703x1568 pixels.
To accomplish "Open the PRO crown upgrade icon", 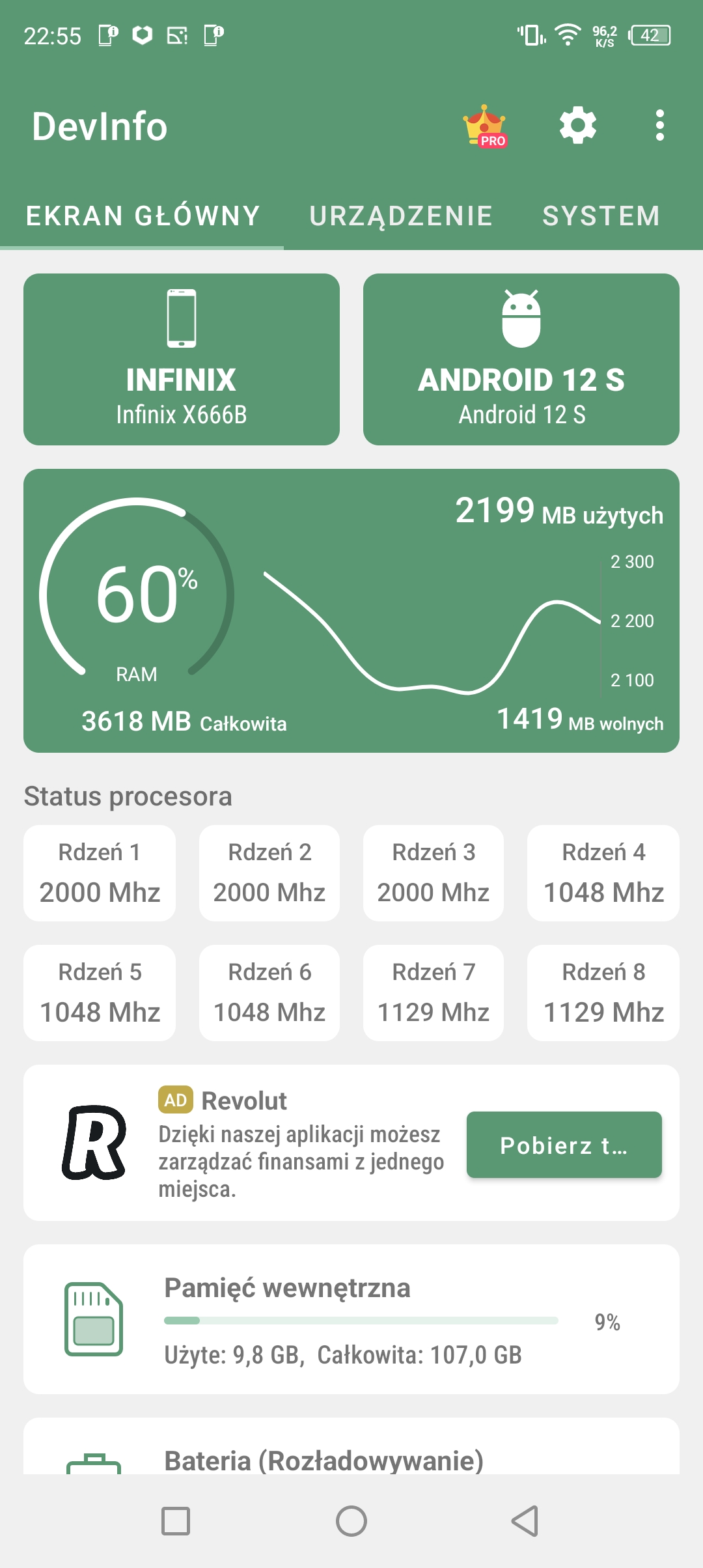I will click(x=485, y=126).
